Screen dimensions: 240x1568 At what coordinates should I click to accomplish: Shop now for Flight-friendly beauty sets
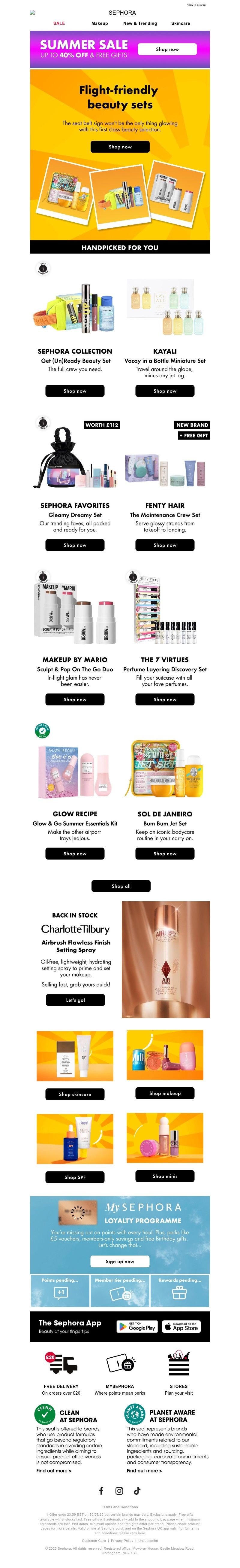120,147
